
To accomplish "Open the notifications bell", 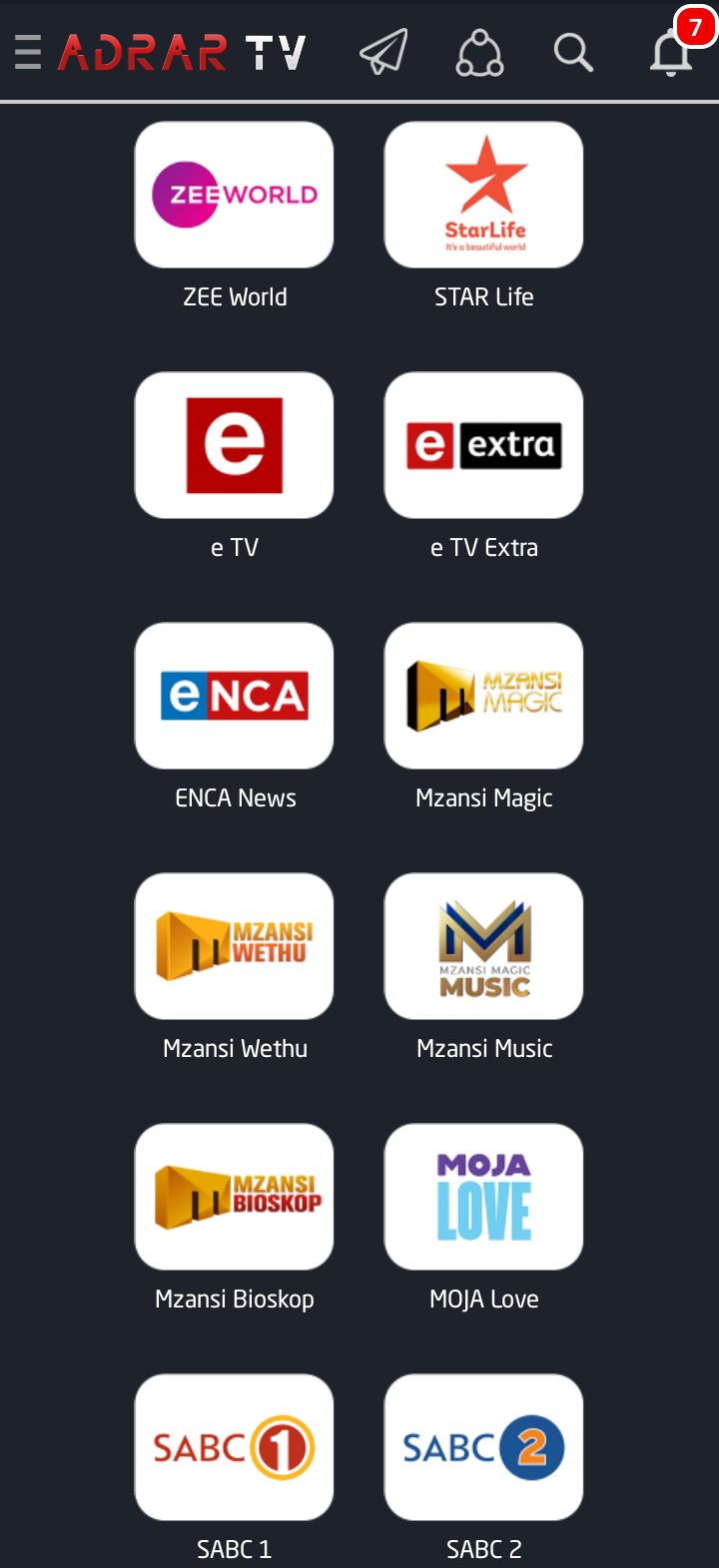I will coord(670,57).
